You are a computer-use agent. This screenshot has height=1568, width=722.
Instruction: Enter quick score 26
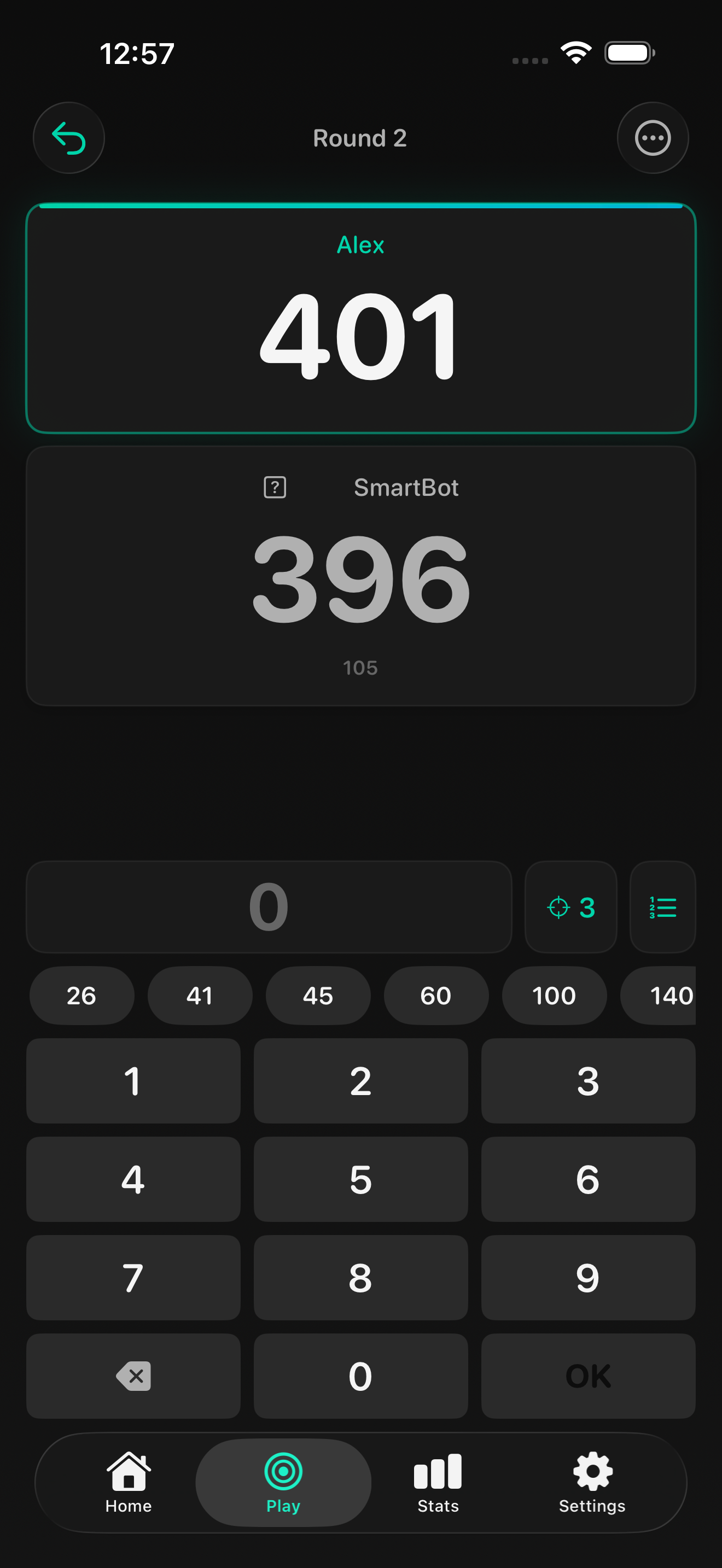81,996
